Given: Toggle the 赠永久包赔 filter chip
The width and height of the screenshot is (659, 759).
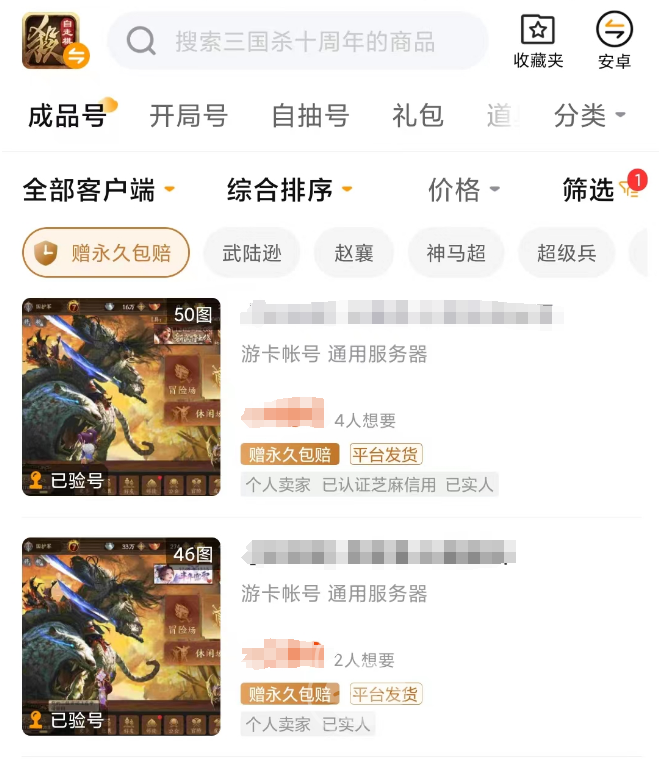Looking at the screenshot, I should [x=106, y=253].
